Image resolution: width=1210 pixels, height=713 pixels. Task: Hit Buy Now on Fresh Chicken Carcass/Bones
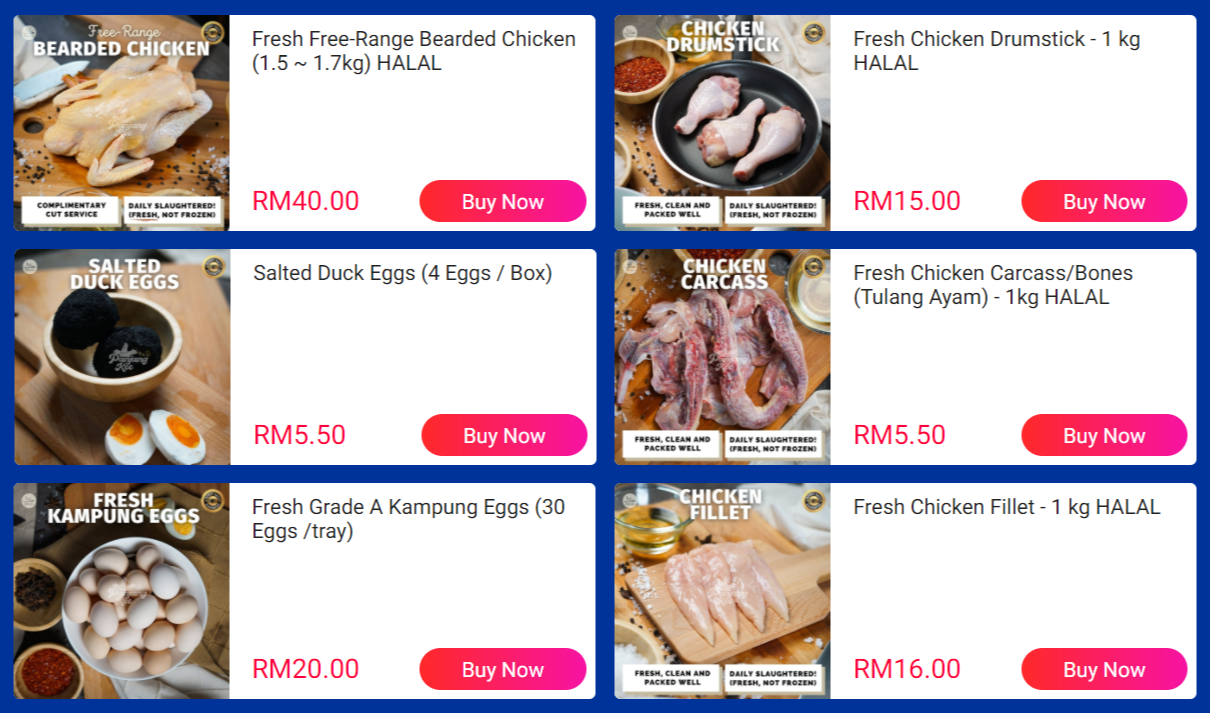click(x=1103, y=435)
